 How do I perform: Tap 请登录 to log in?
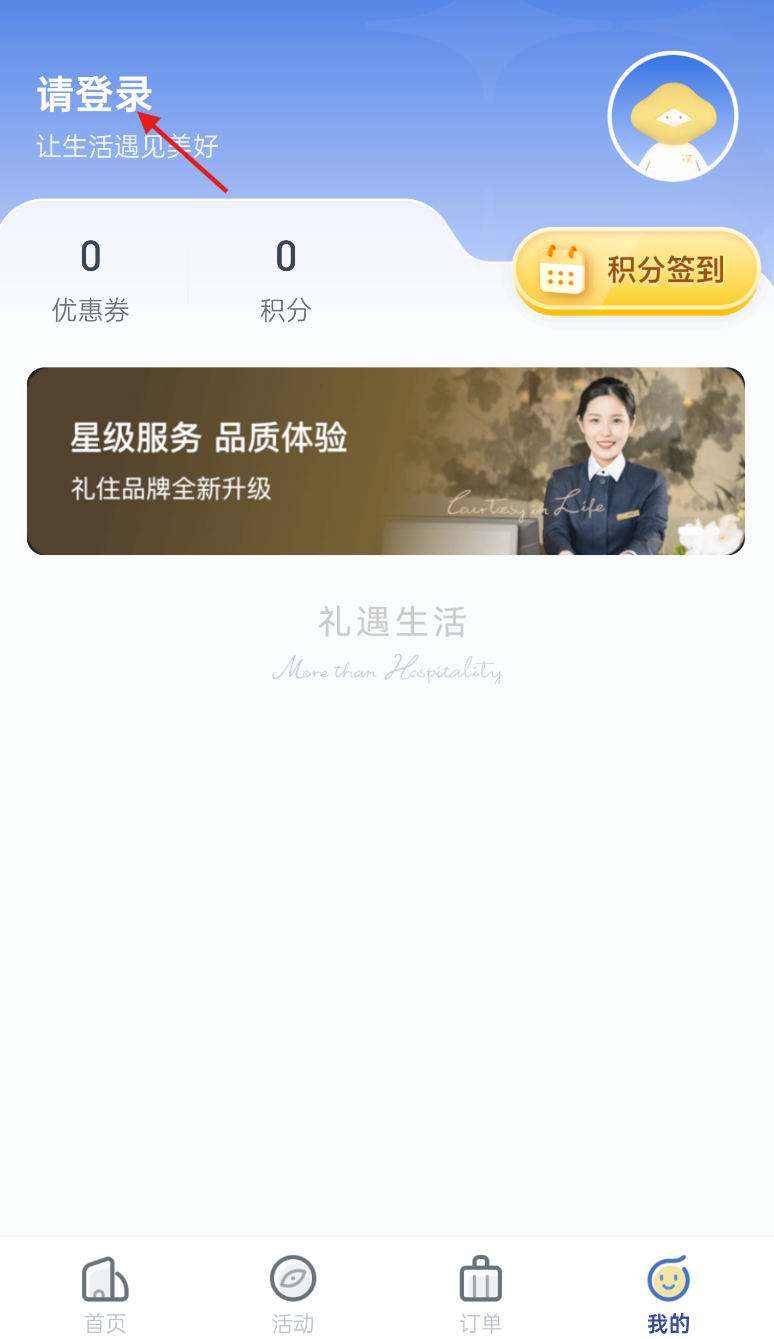pos(94,96)
